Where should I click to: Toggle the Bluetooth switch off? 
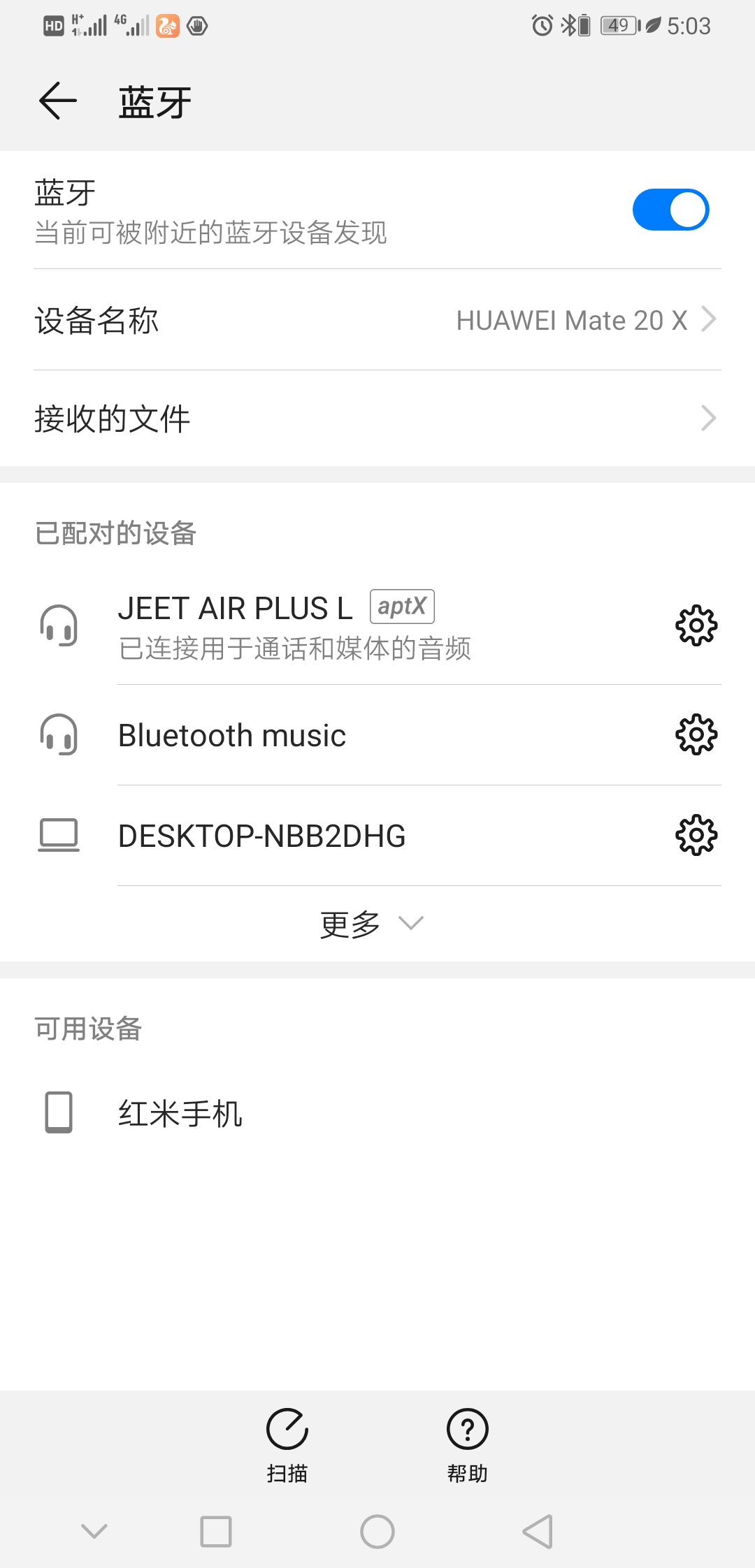coord(671,208)
